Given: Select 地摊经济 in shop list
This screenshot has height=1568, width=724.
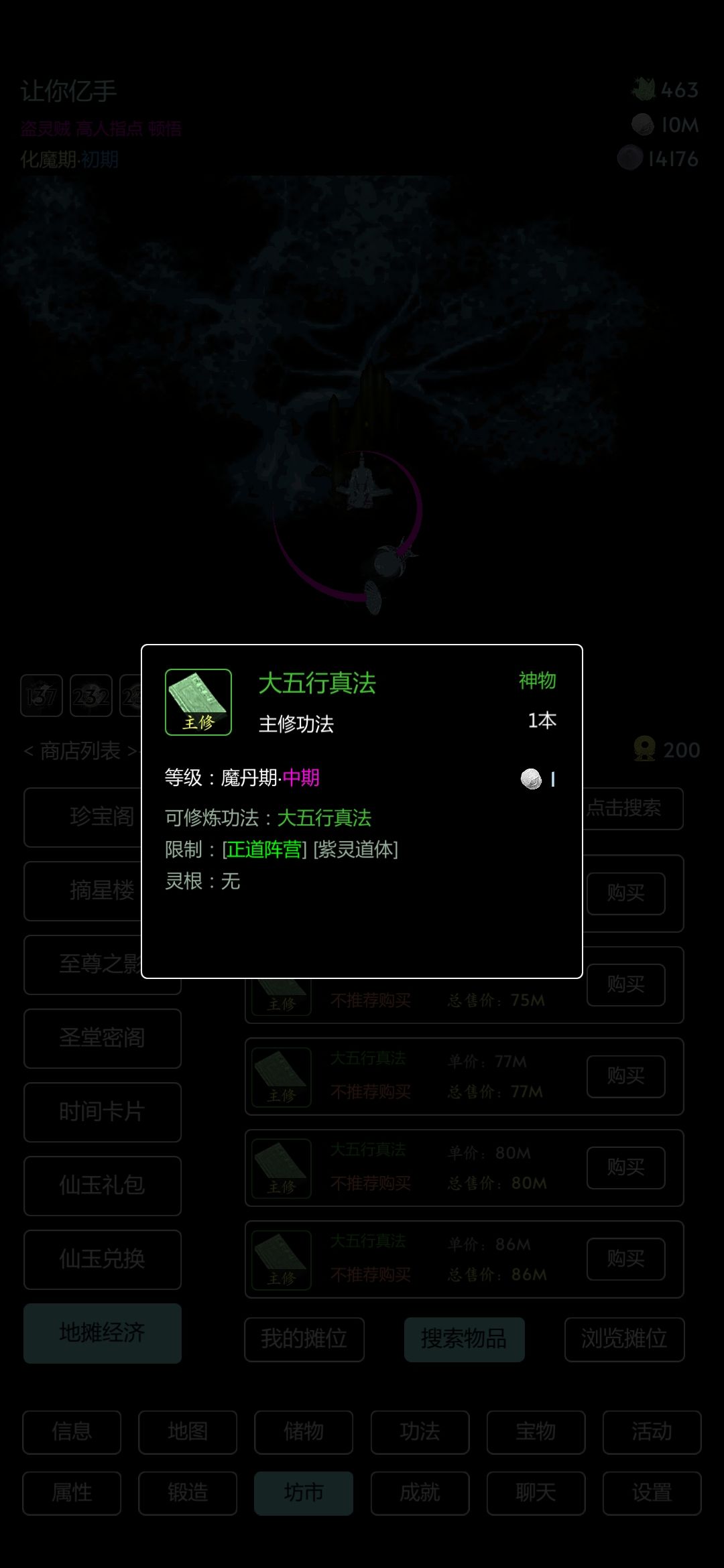Looking at the screenshot, I should tap(103, 1333).
